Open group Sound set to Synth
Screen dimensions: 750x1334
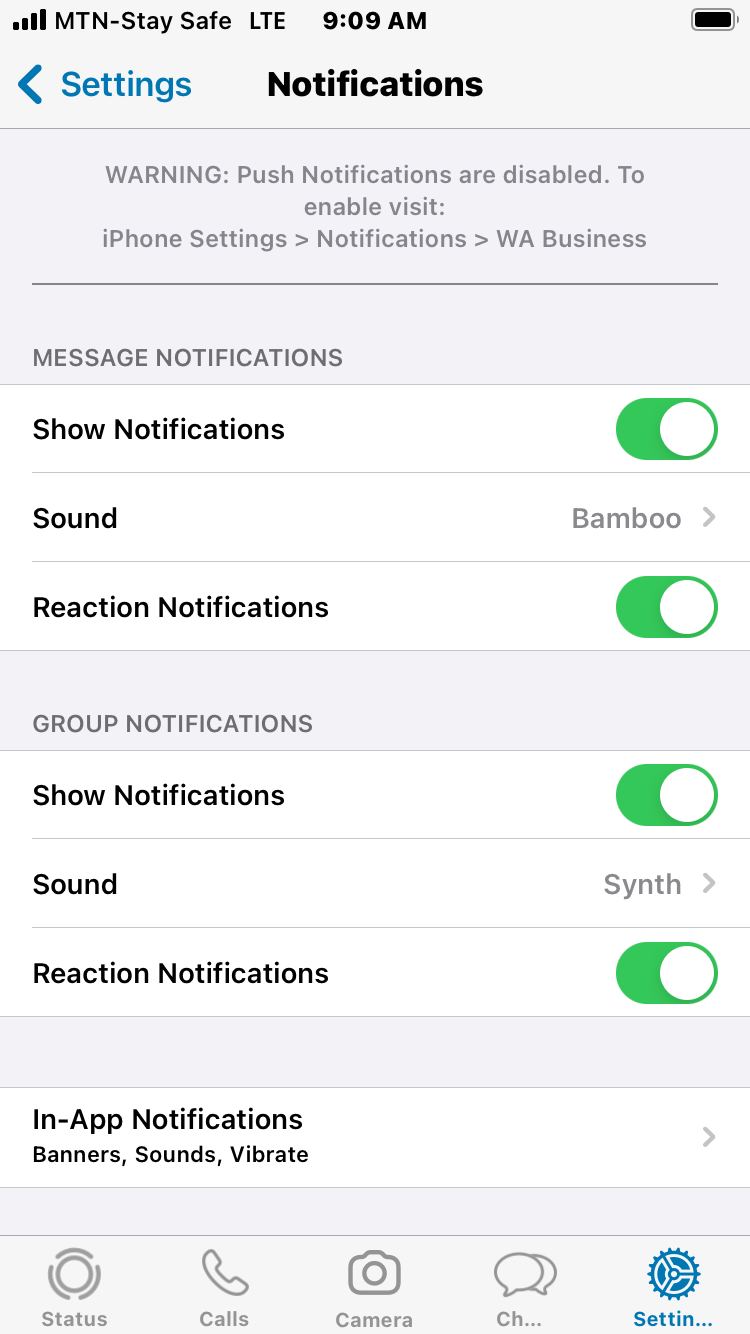[x=375, y=884]
